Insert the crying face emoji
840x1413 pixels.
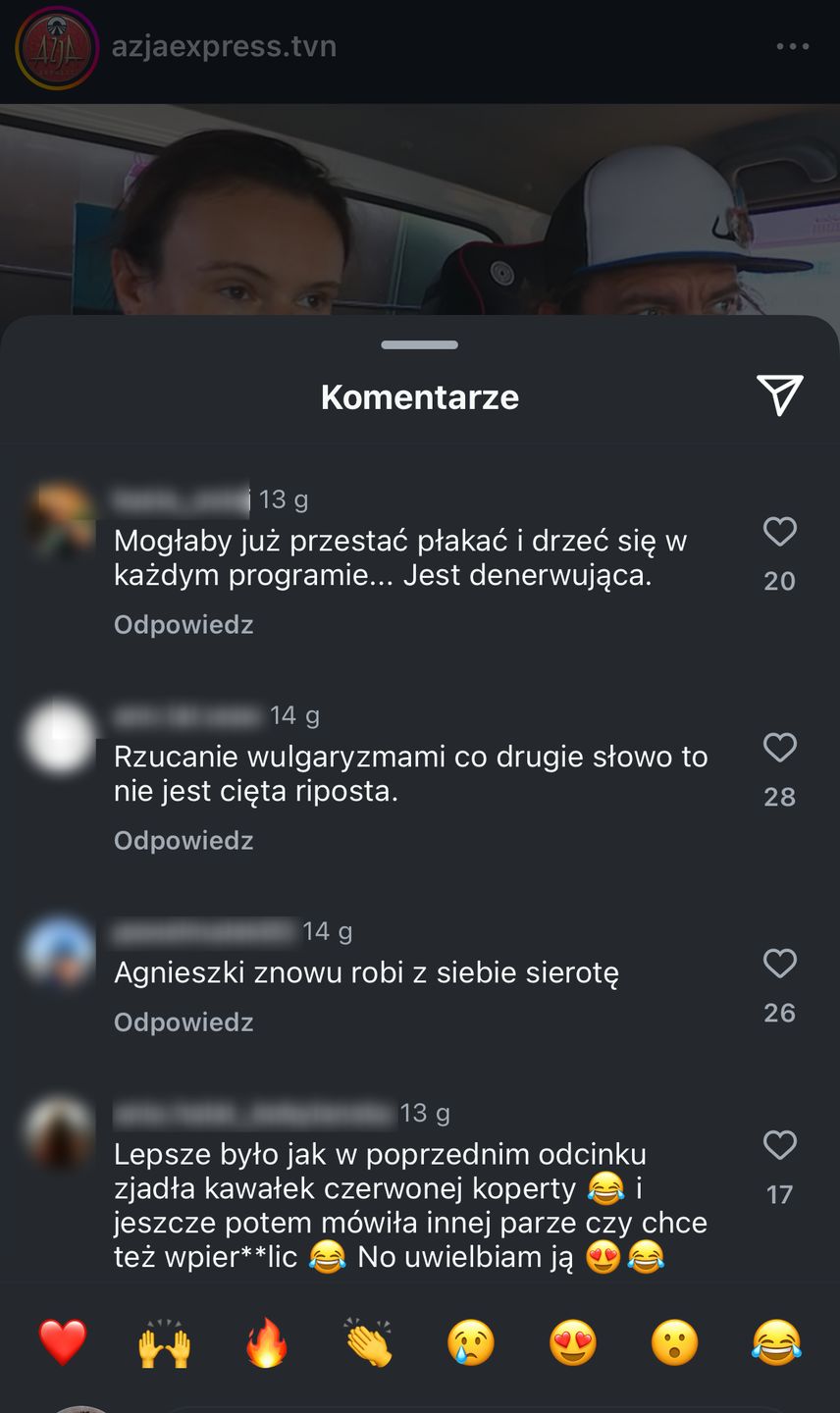[471, 1342]
